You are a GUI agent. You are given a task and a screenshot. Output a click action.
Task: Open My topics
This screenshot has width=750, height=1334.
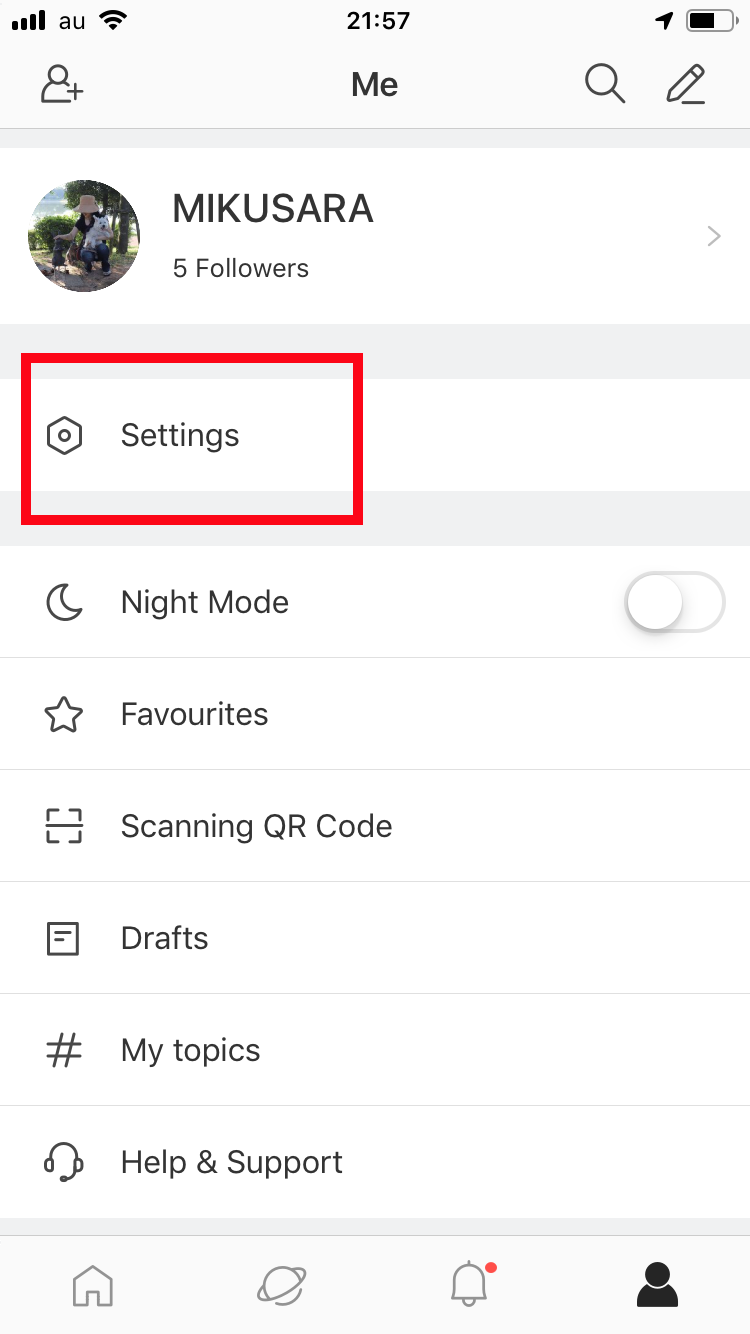375,1050
